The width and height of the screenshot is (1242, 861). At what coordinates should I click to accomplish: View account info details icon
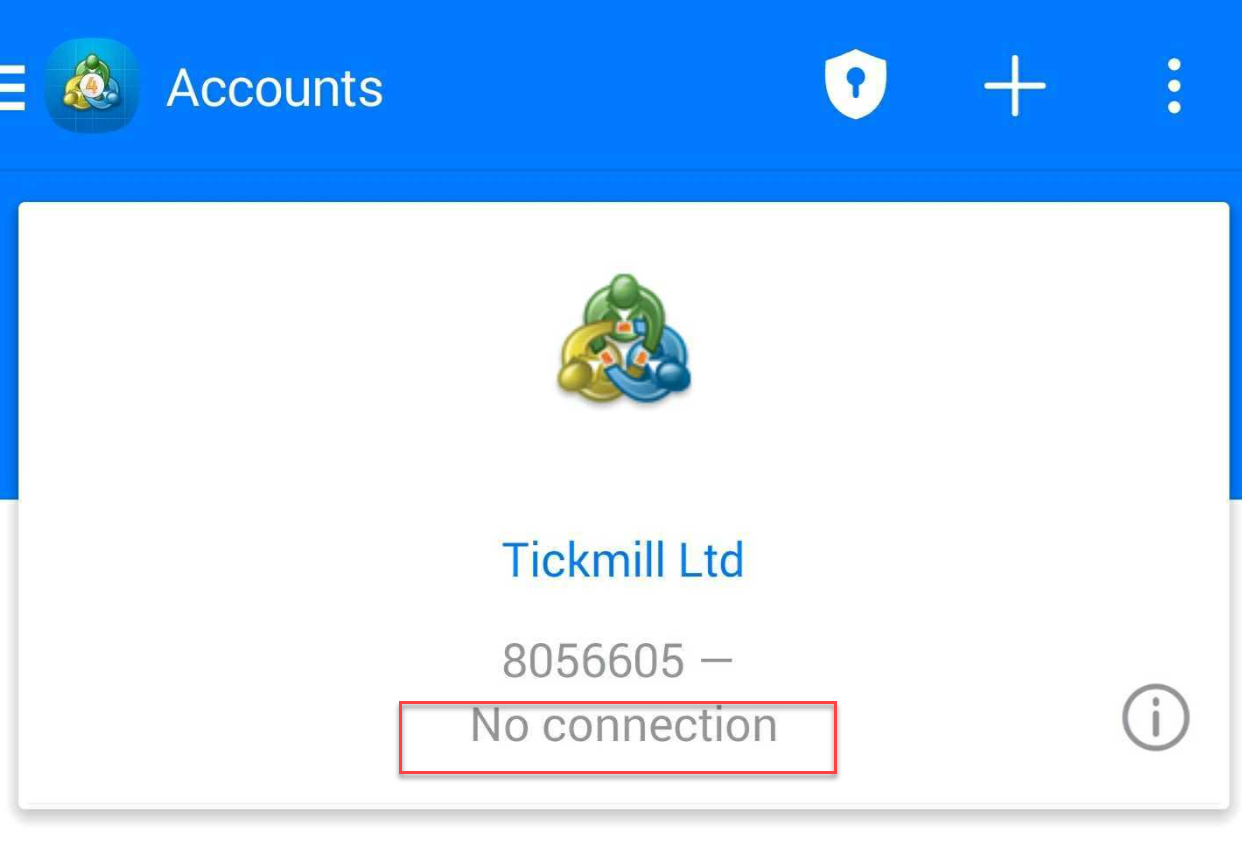pyautogui.click(x=1155, y=717)
